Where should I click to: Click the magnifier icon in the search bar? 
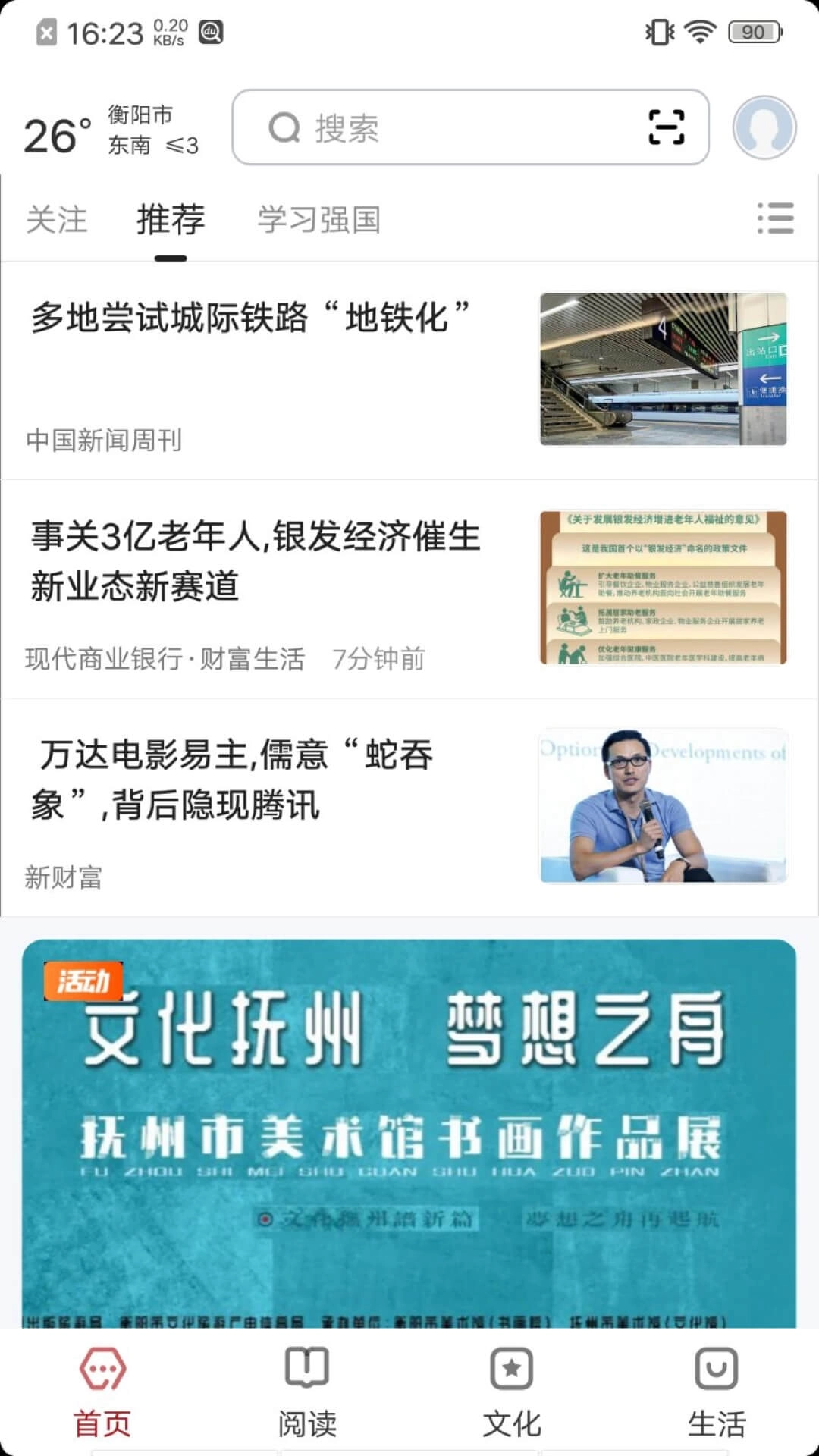click(x=284, y=127)
